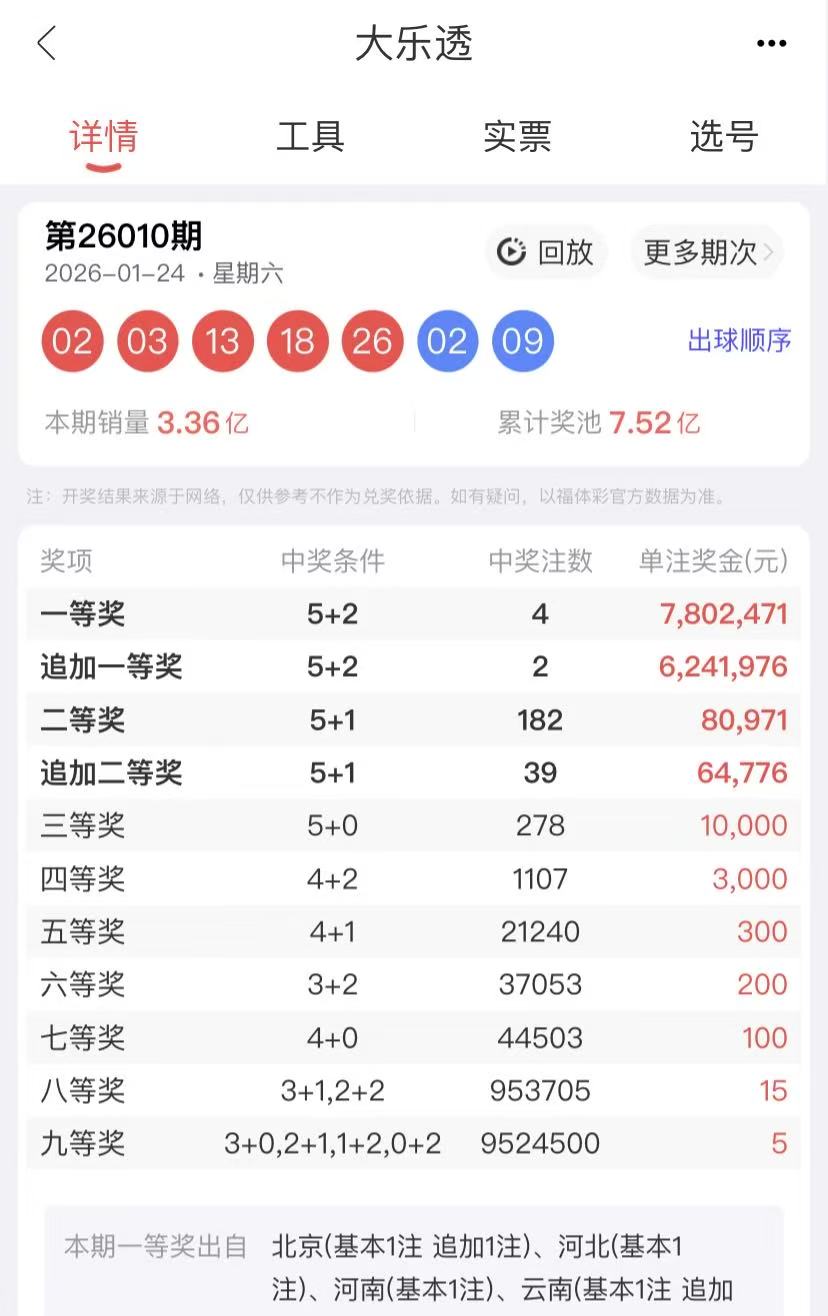Open the 选号 tab

tap(724, 137)
